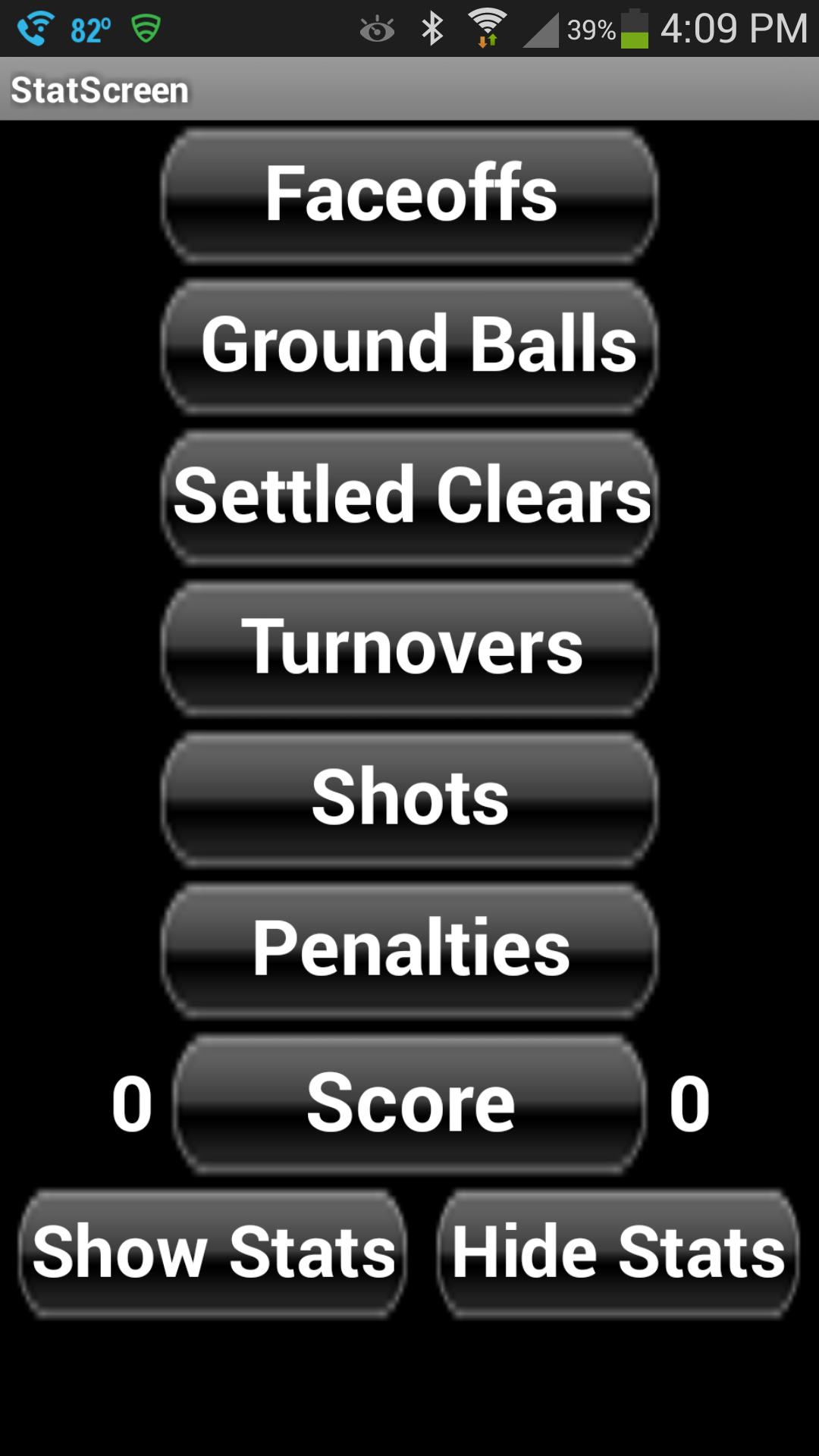Tap the Wi-Fi status icon
The height and width of the screenshot is (1456, 819).
coord(488,29)
